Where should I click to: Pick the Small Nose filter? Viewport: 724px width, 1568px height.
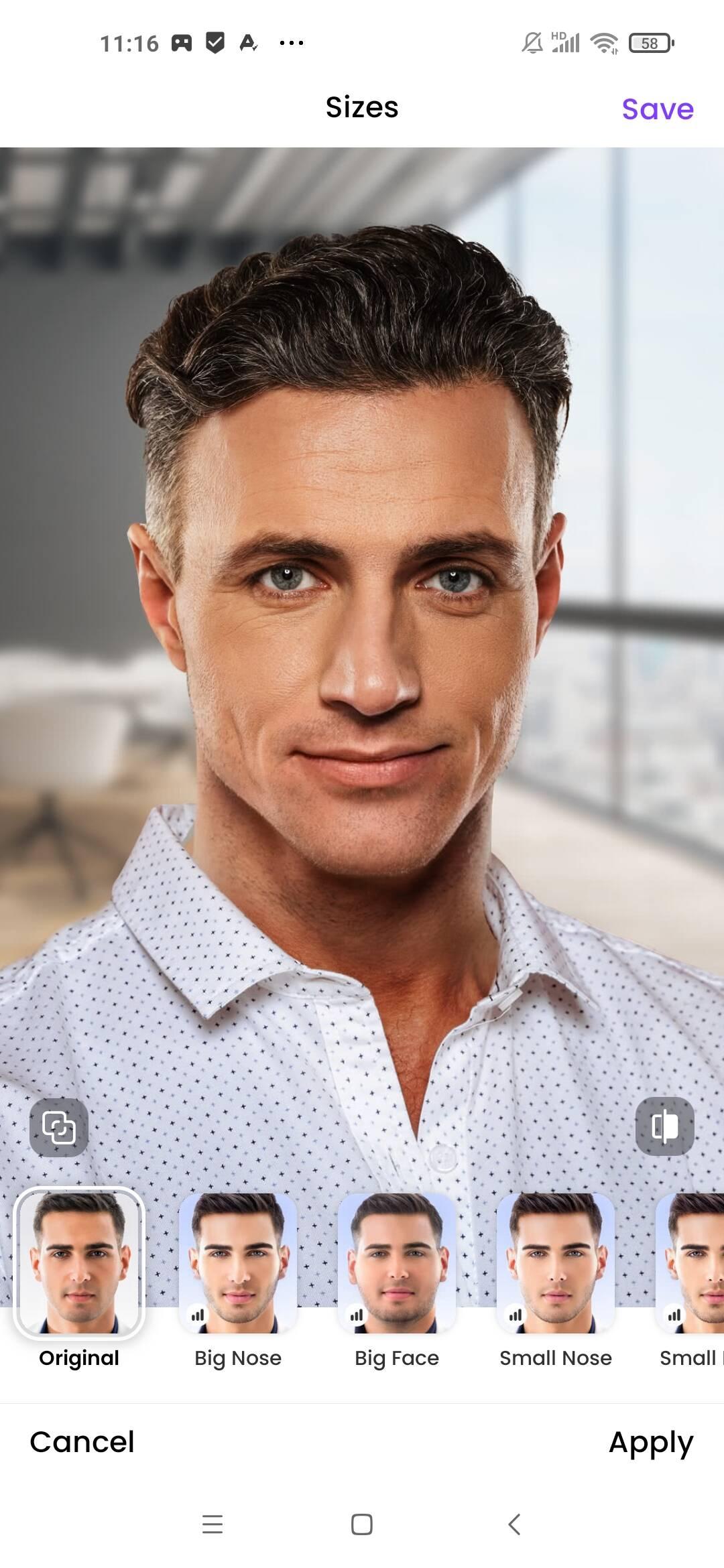556,1263
